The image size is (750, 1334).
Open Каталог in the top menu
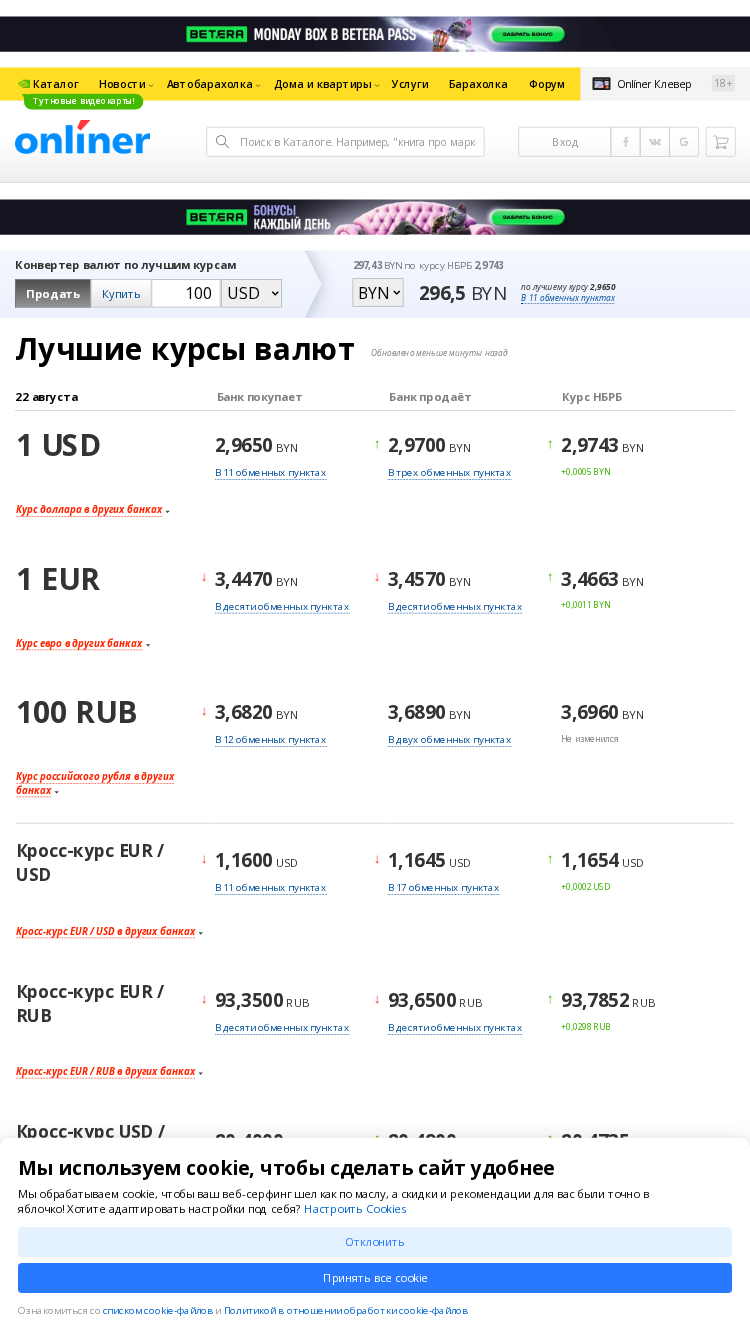[x=48, y=84]
